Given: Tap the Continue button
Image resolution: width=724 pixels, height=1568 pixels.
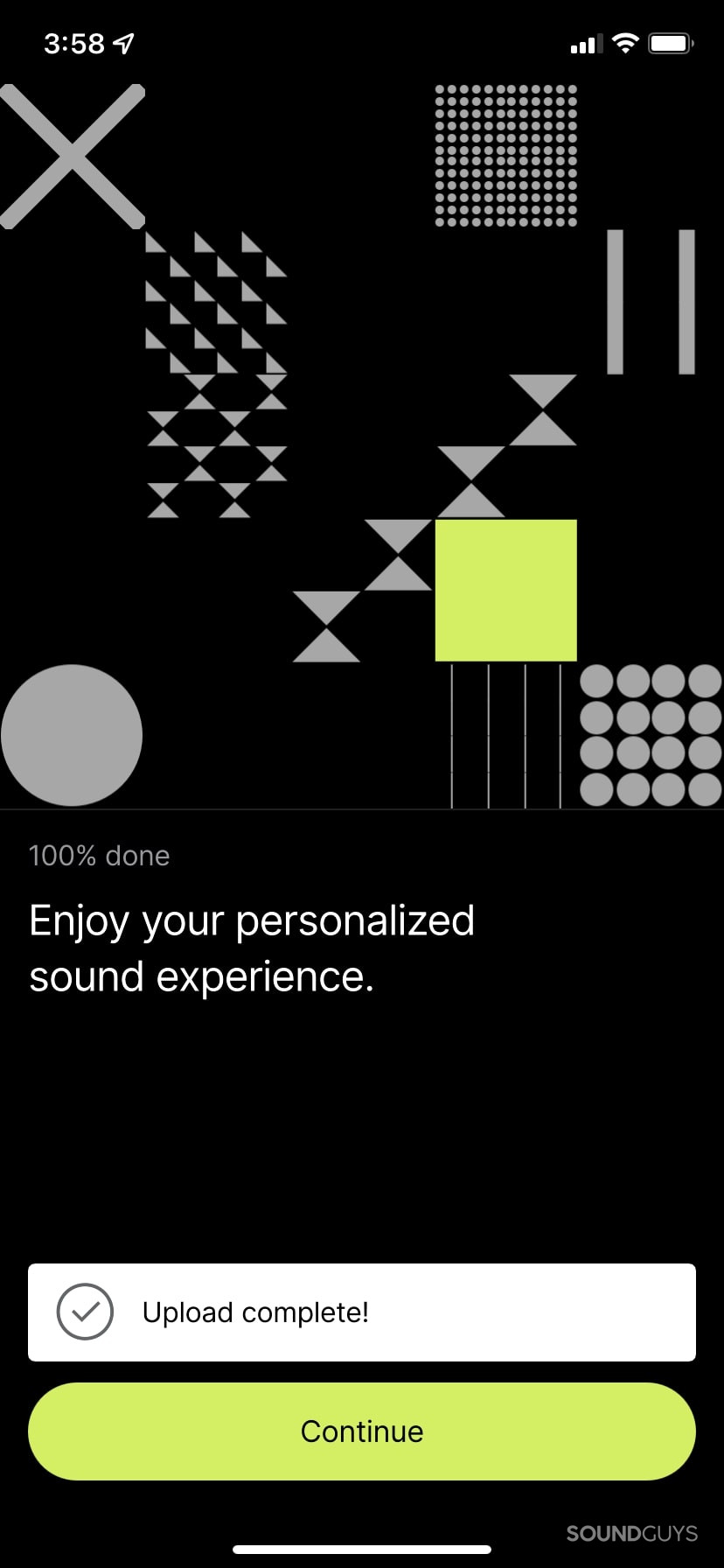Looking at the screenshot, I should click(362, 1431).
